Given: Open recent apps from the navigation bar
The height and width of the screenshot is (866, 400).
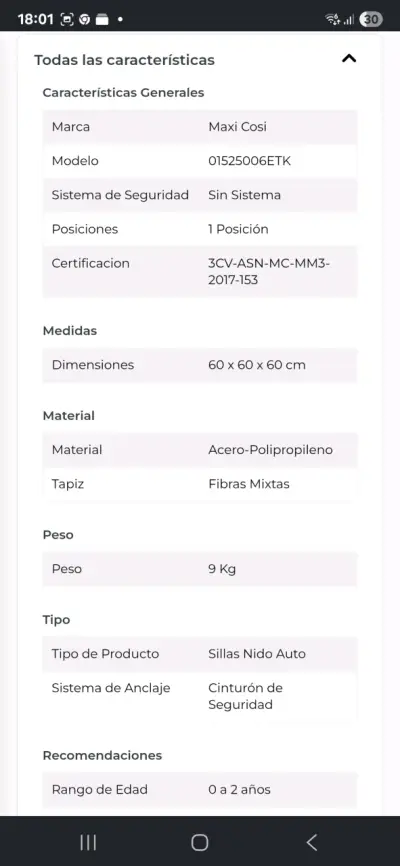Looking at the screenshot, I should tap(88, 842).
